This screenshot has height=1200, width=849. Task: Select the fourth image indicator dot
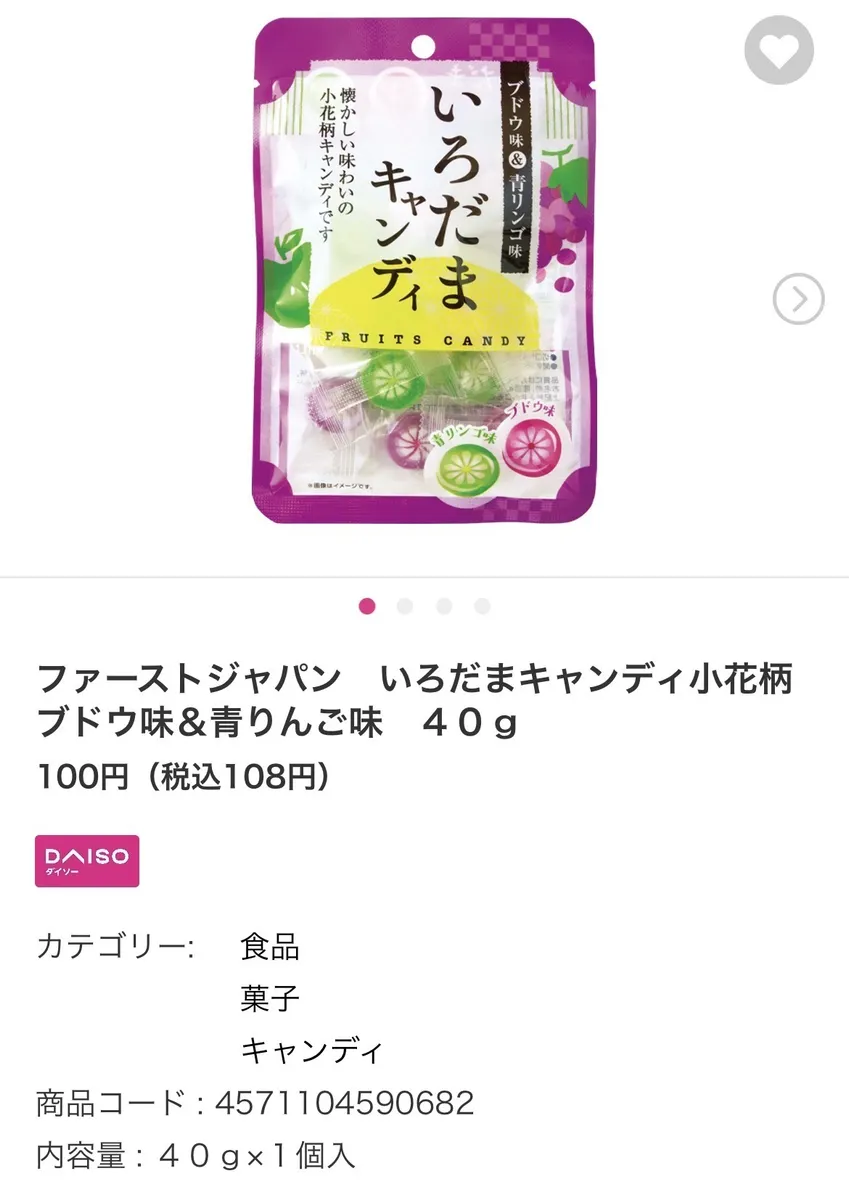(482, 606)
